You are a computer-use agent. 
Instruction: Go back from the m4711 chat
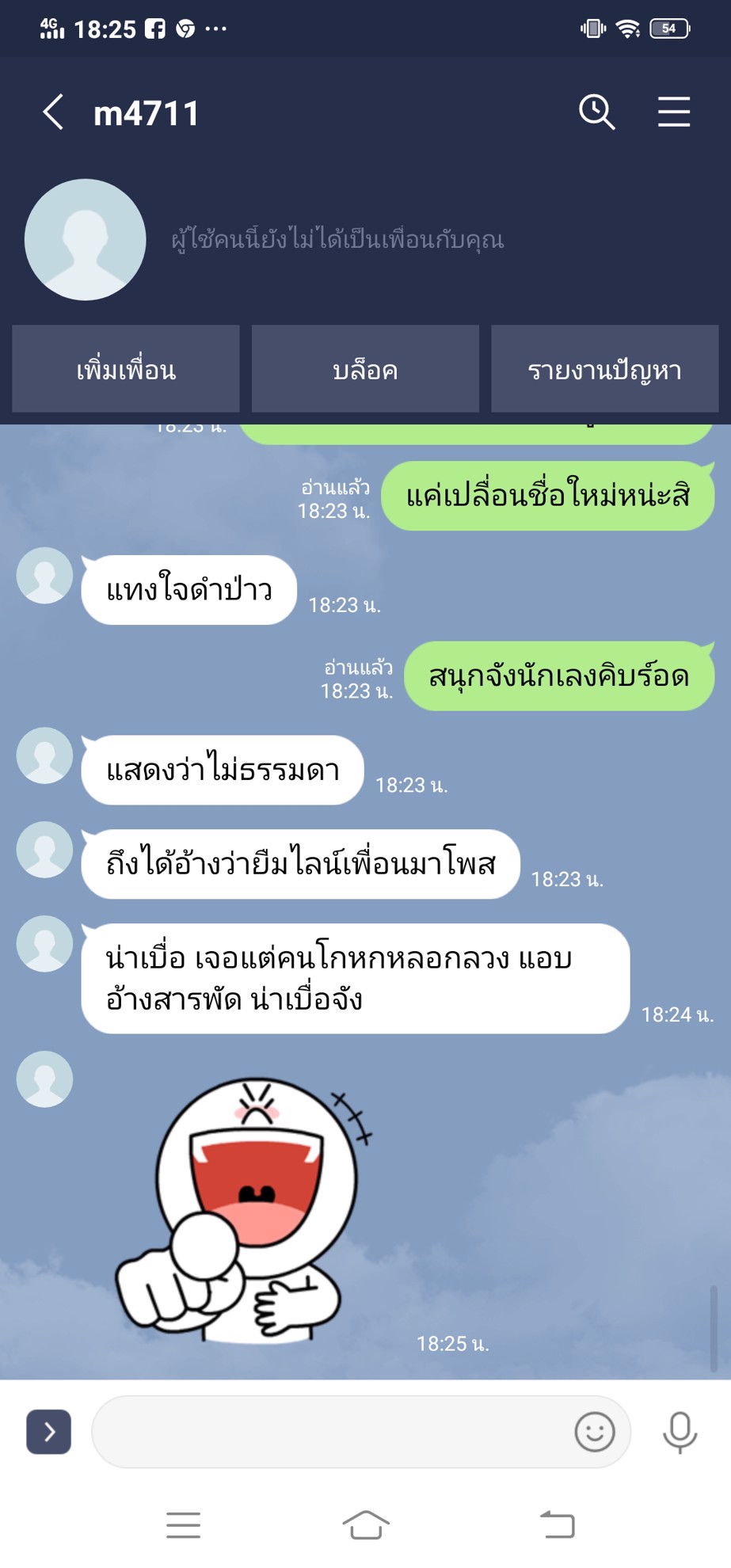[x=53, y=112]
